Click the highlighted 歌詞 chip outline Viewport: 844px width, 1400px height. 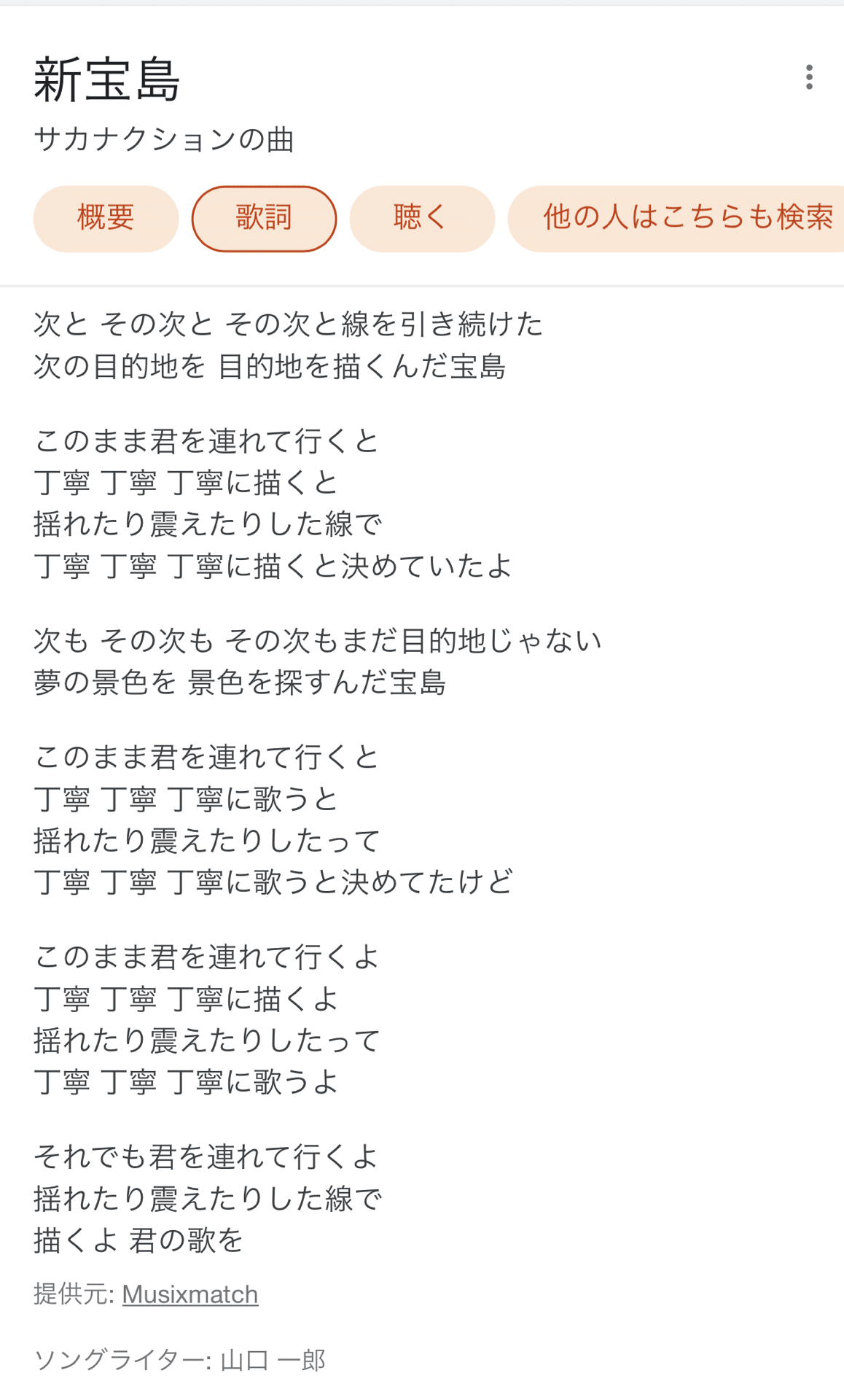[x=264, y=218]
